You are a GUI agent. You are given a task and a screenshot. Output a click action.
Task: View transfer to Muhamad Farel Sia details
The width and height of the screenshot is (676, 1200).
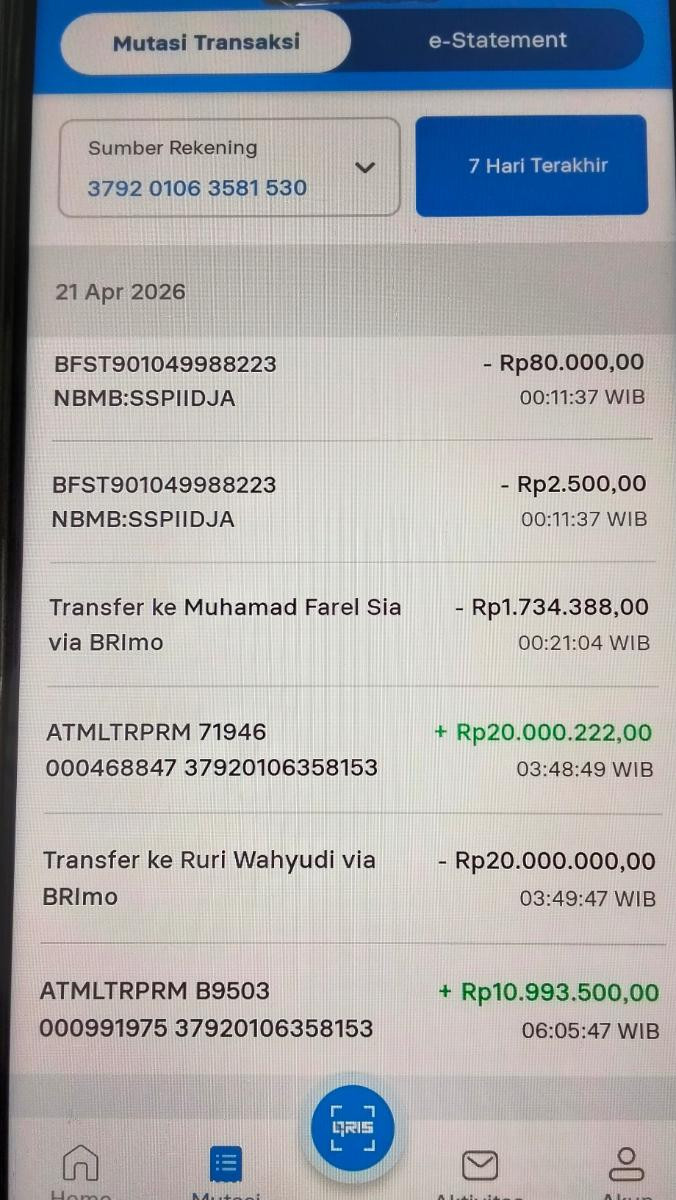click(x=350, y=624)
